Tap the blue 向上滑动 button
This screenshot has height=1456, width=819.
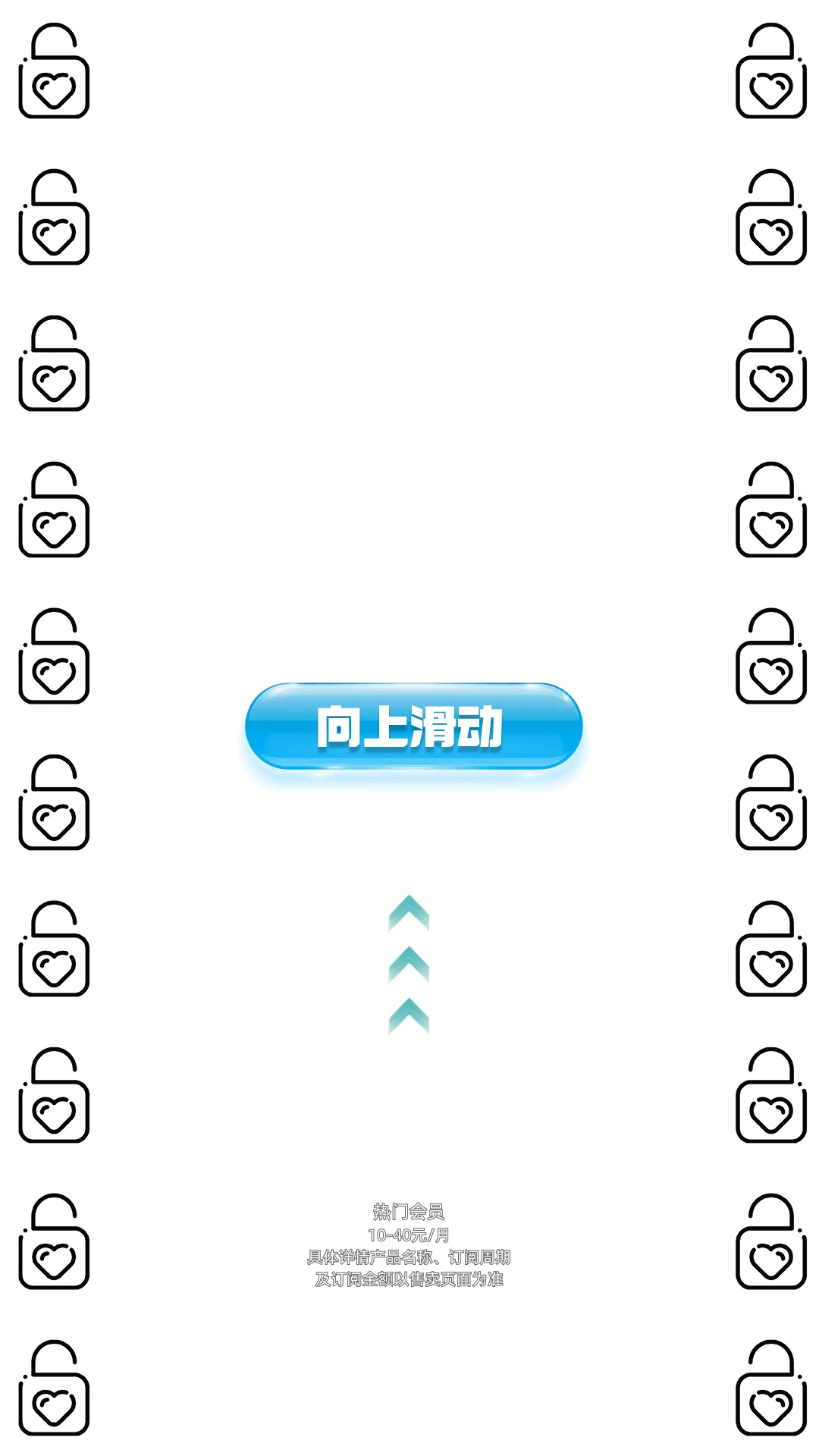tap(413, 726)
